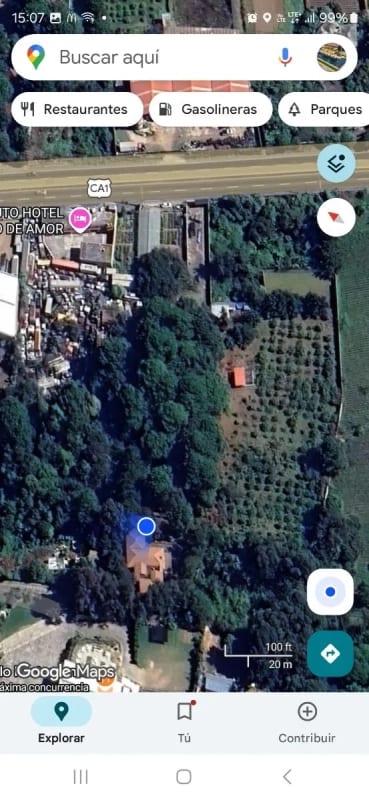
Task: Open directions with the turn arrow button
Action: [330, 654]
